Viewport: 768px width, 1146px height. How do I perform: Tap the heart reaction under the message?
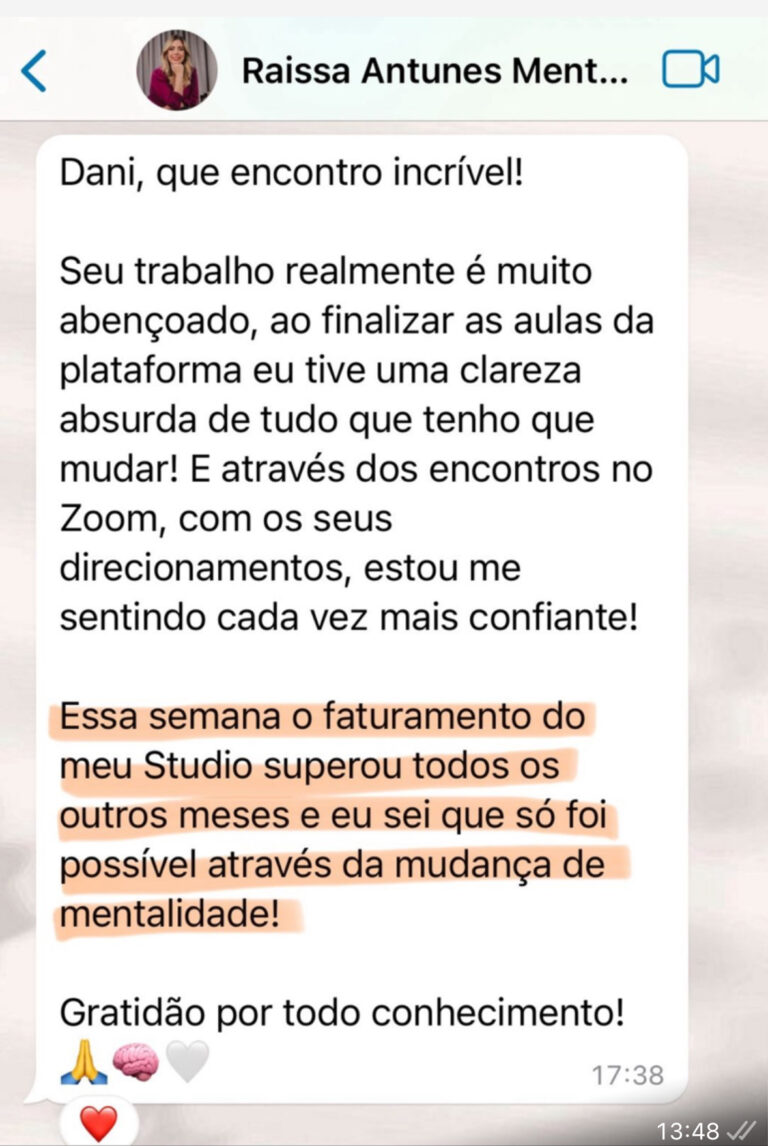98,1123
